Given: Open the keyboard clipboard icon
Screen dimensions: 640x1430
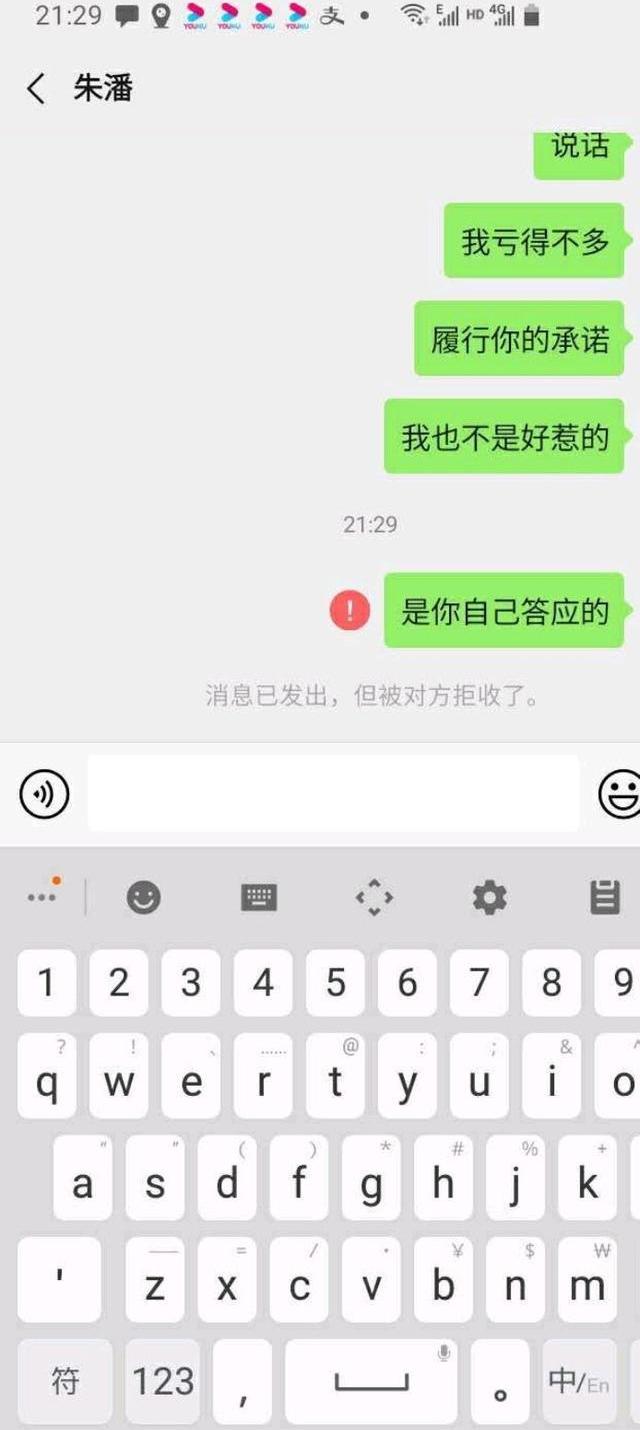Looking at the screenshot, I should (x=604, y=897).
